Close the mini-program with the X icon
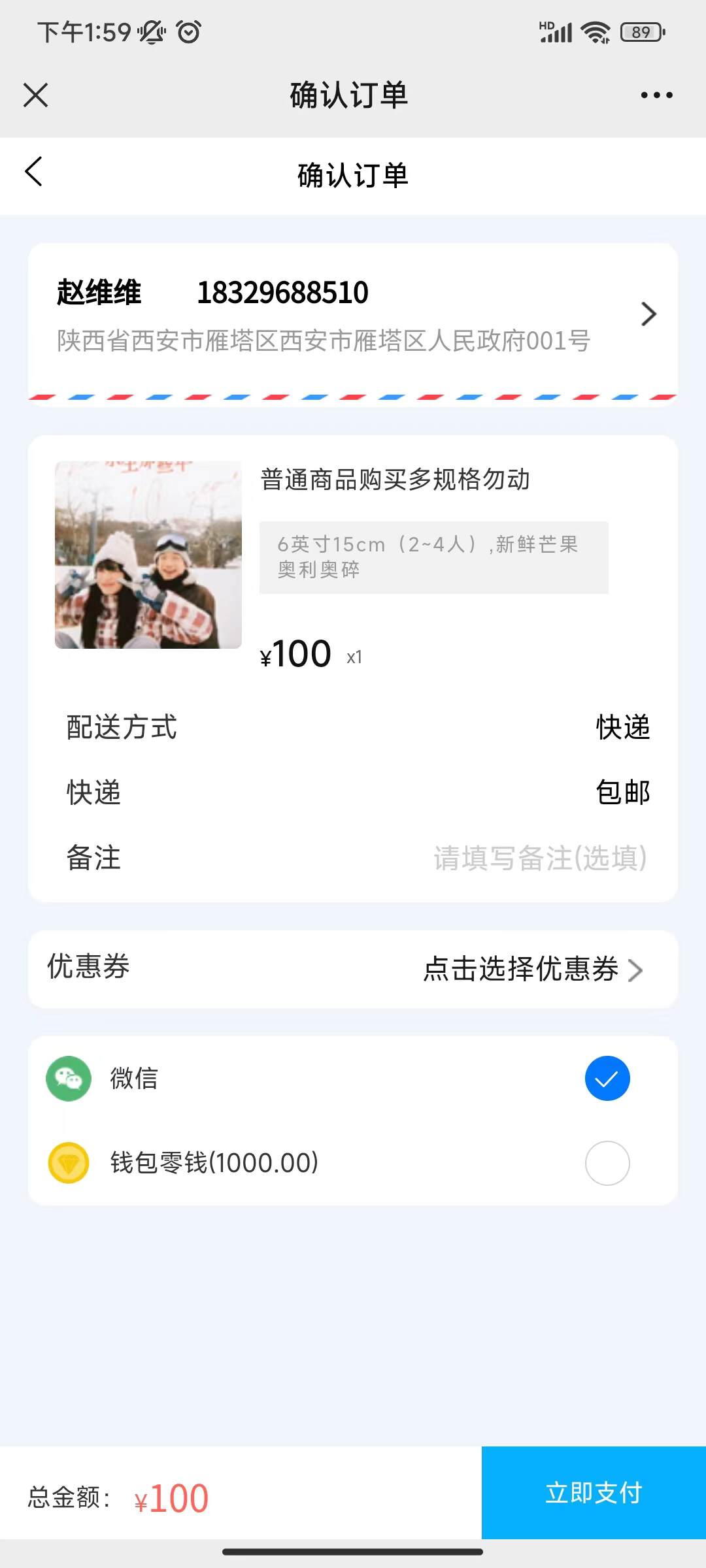This screenshot has height=1568, width=706. (36, 95)
